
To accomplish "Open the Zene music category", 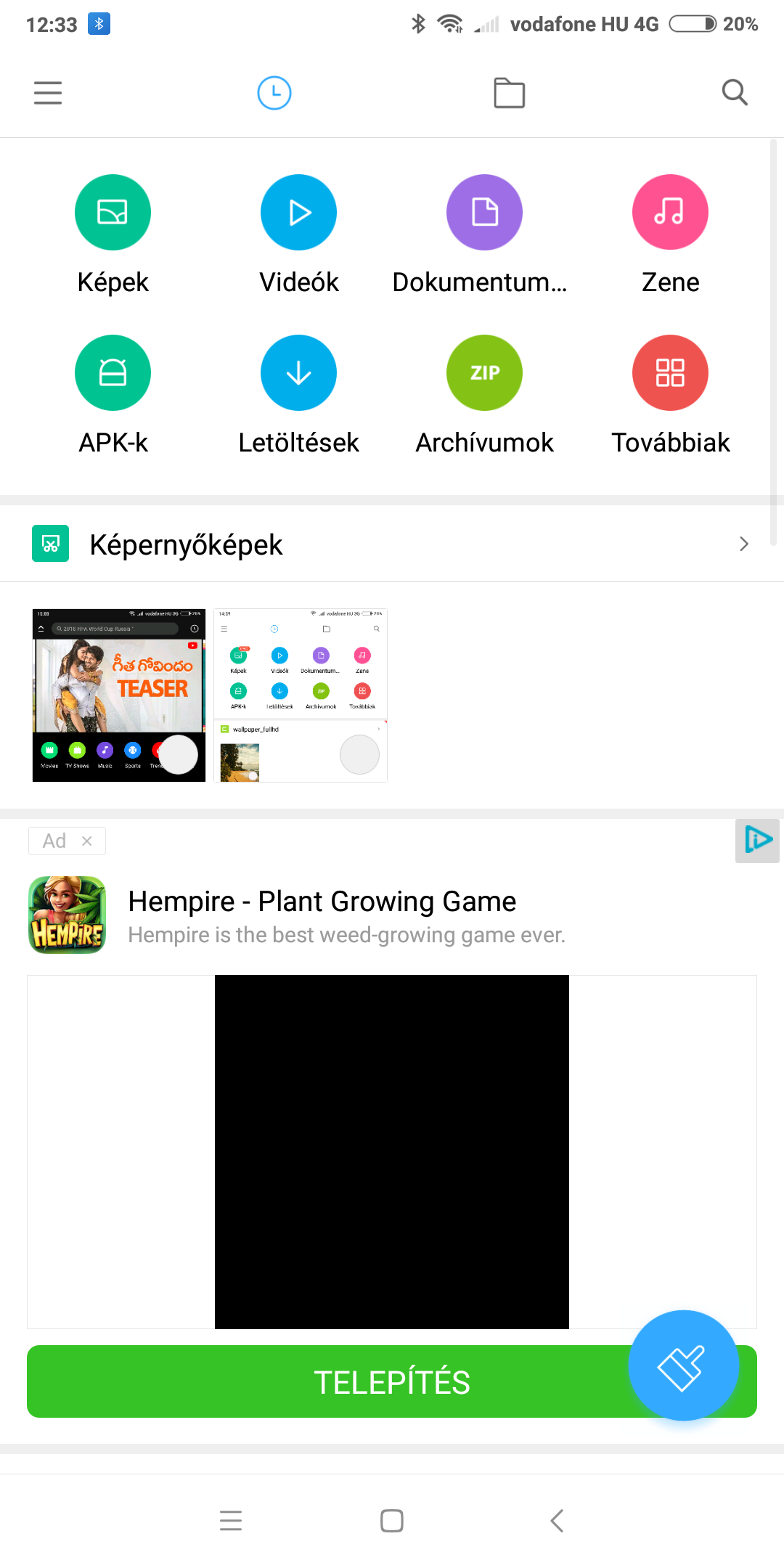I will [670, 236].
